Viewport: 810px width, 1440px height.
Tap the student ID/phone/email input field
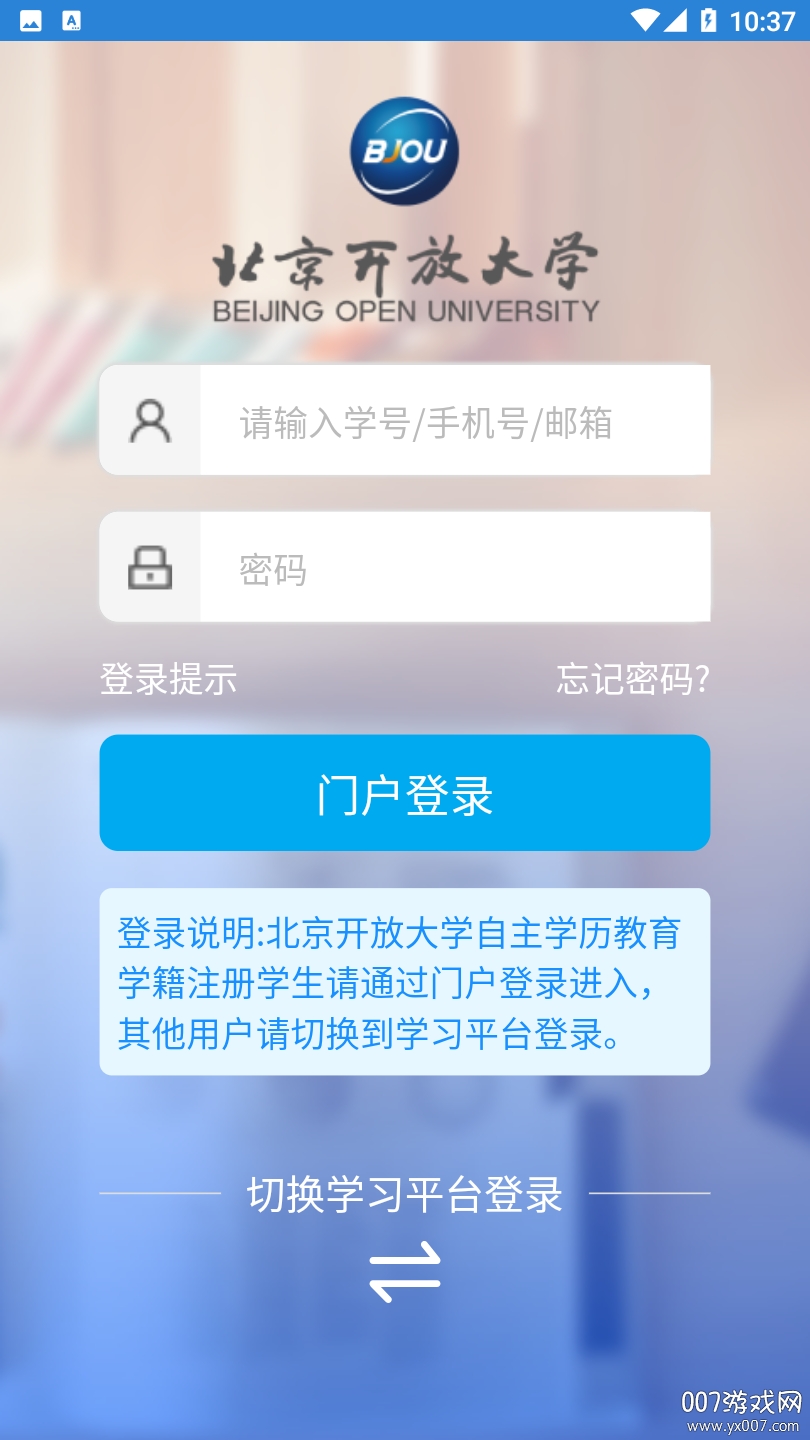pos(454,422)
